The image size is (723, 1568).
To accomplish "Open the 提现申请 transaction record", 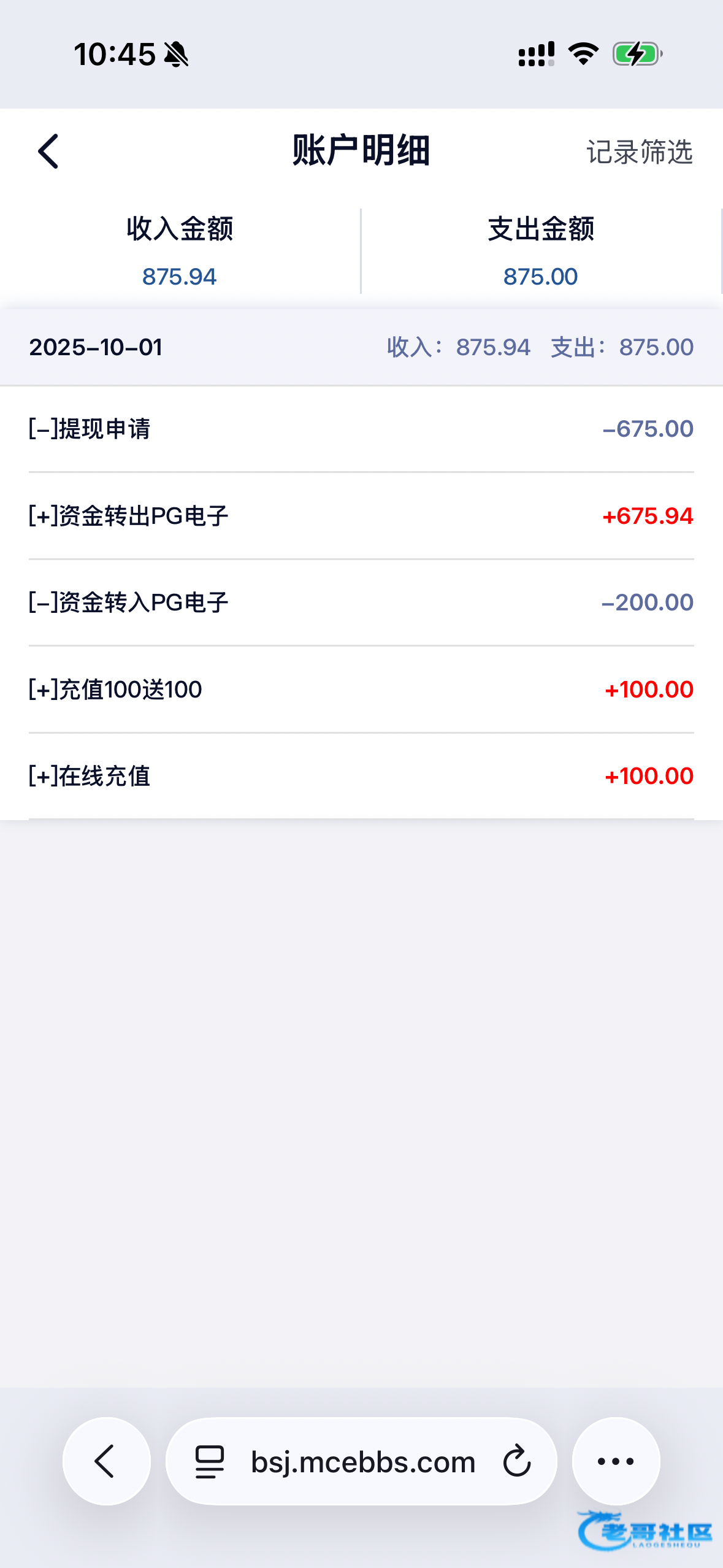I will (x=361, y=429).
